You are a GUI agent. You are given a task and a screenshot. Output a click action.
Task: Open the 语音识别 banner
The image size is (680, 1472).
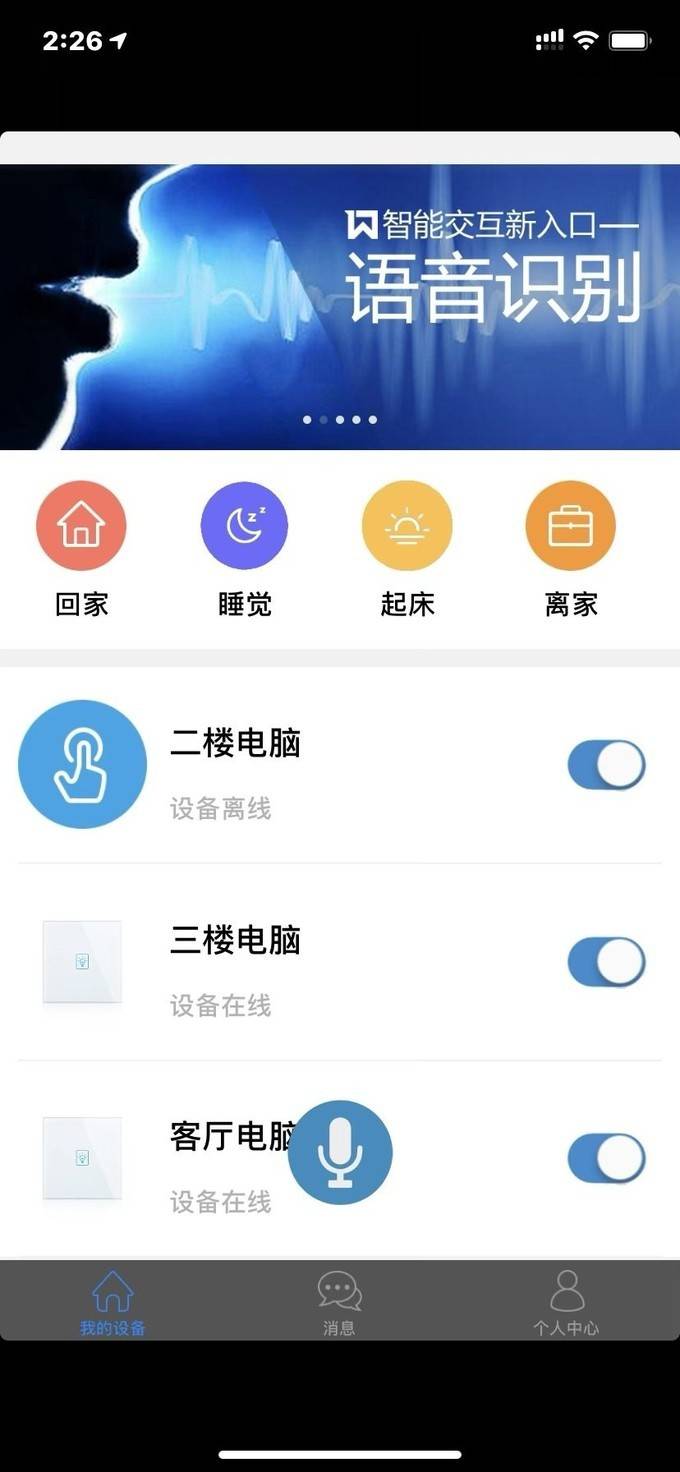[x=340, y=307]
